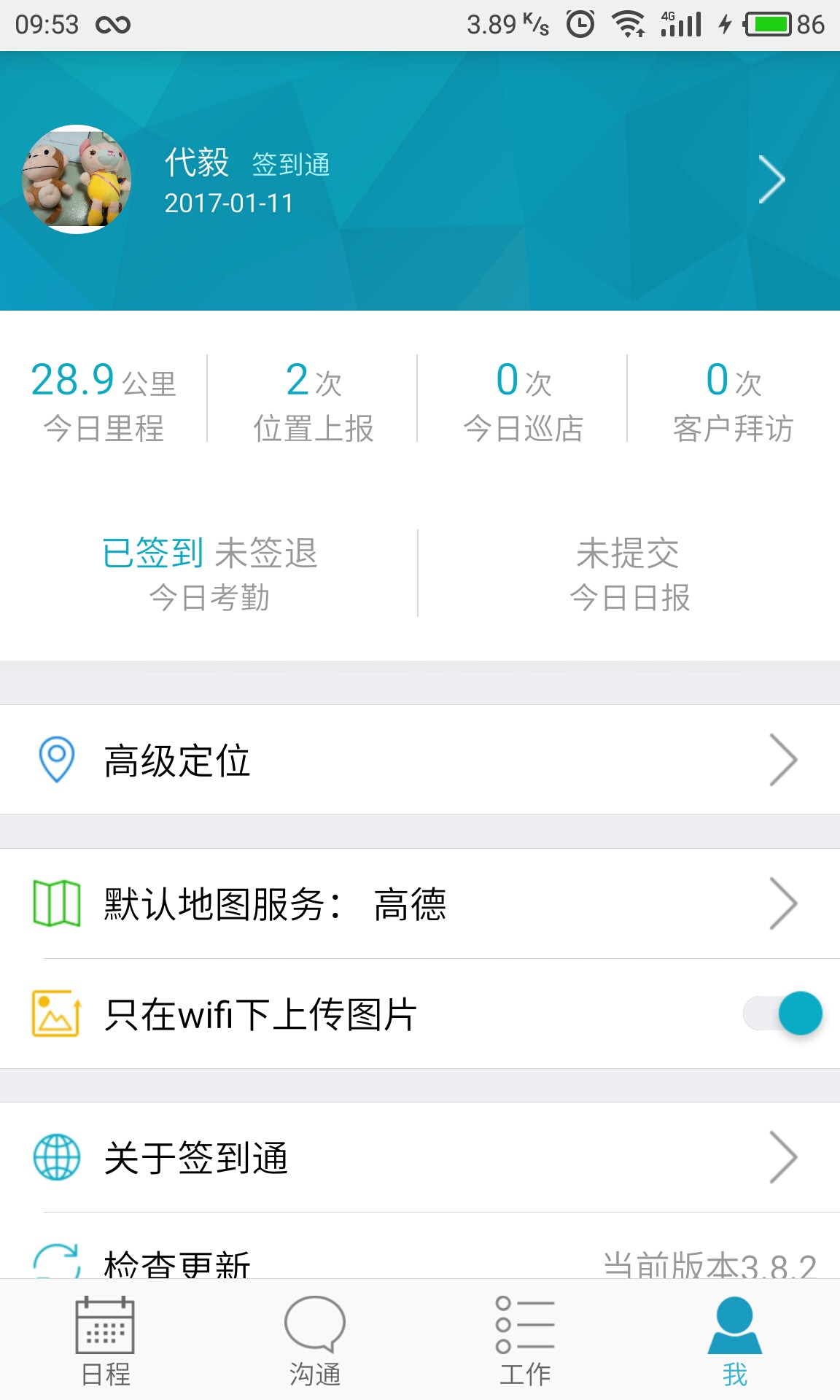The width and height of the screenshot is (840, 1400).
Task: Open 高级定位 settings via its chevron
Action: [783, 760]
